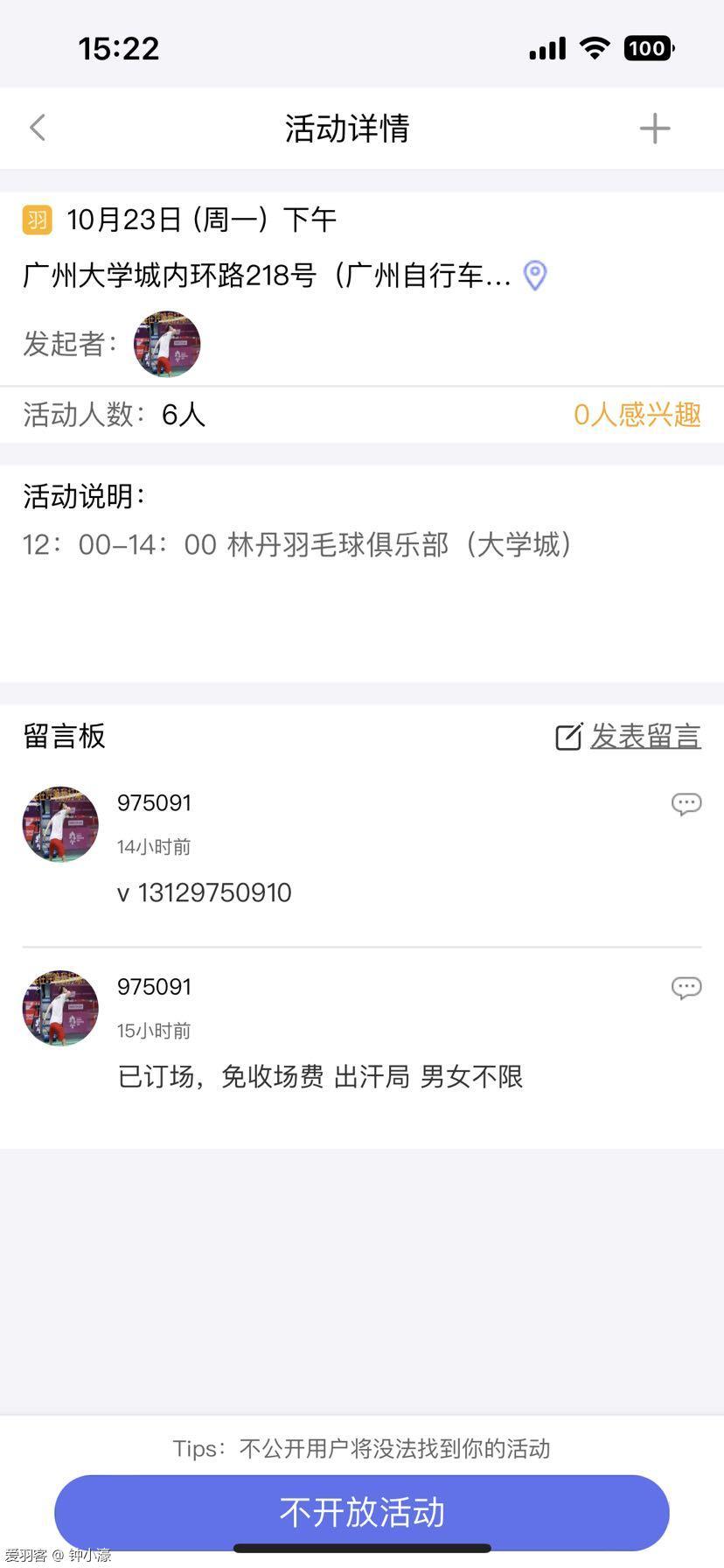Tap the plus icon in the header
This screenshot has width=724, height=1568.
[654, 129]
